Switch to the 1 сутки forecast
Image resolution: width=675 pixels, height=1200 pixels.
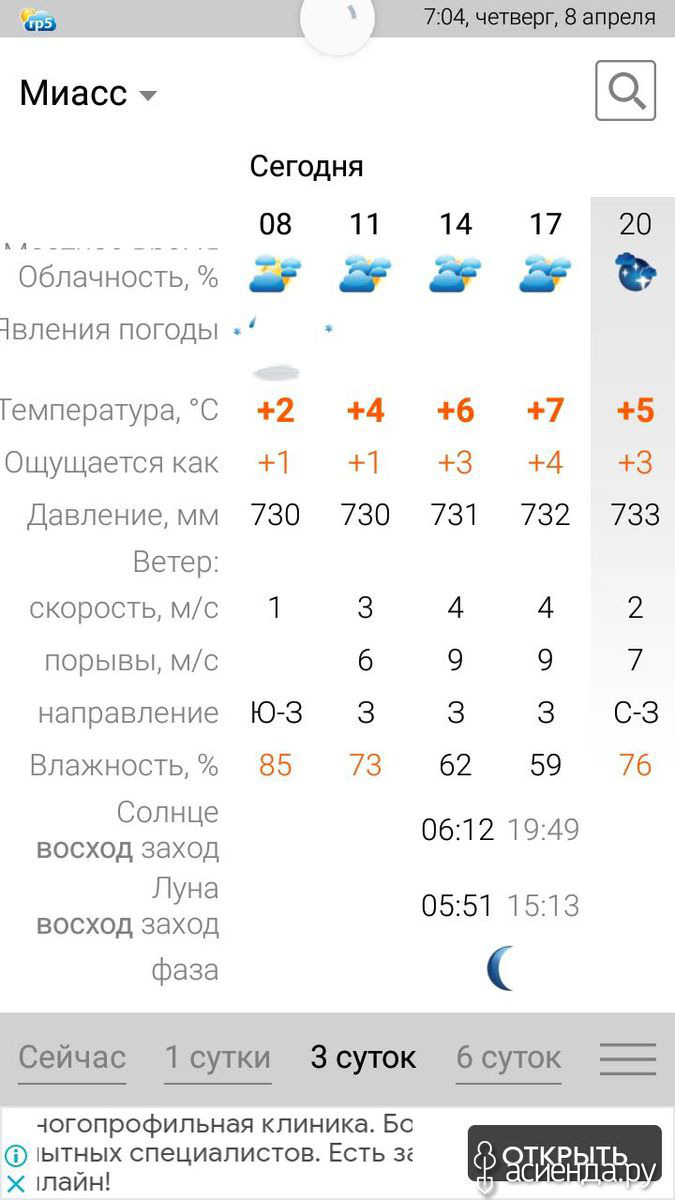coord(218,1057)
